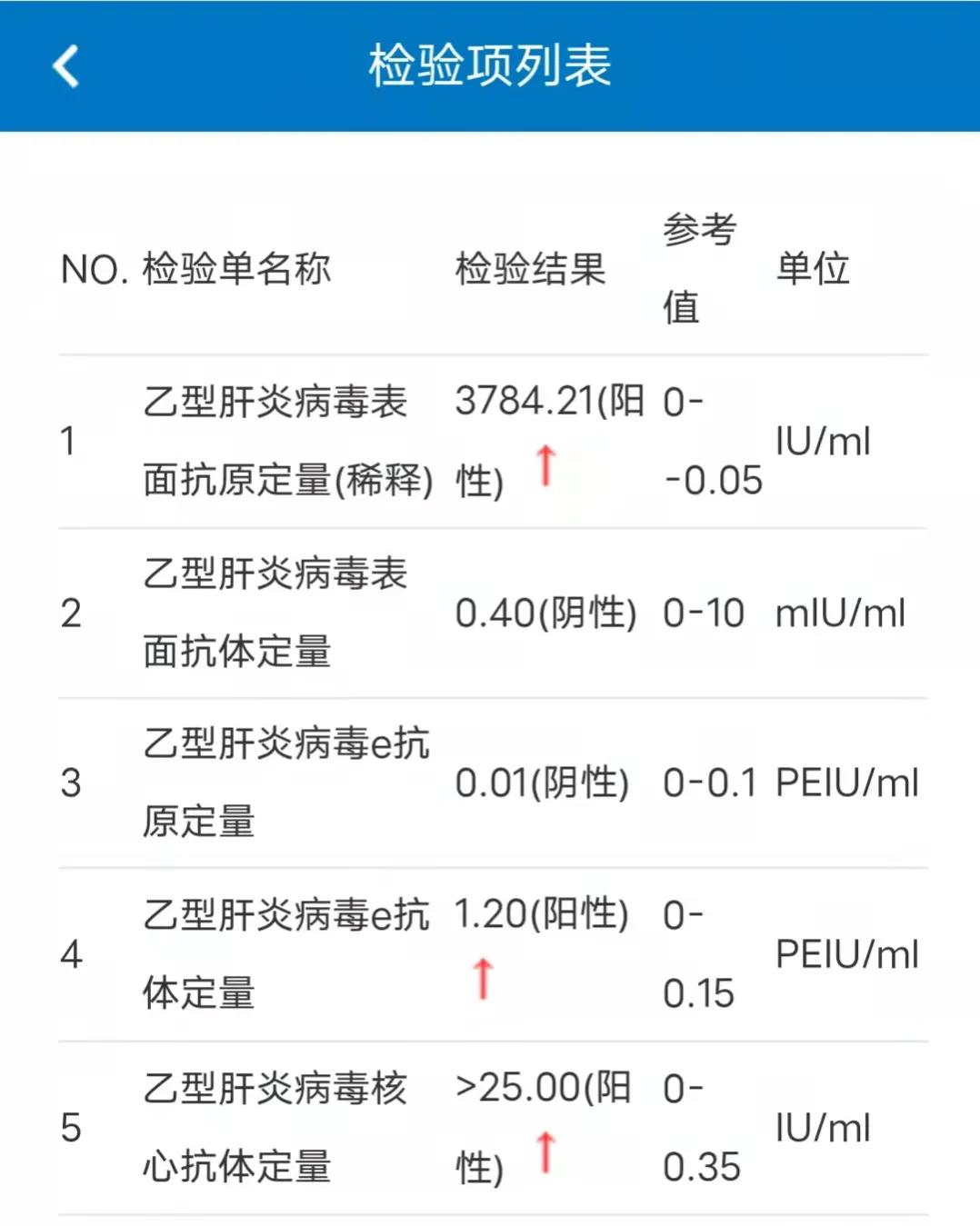
Task: Click the 单位 column header
Action: coord(812,269)
